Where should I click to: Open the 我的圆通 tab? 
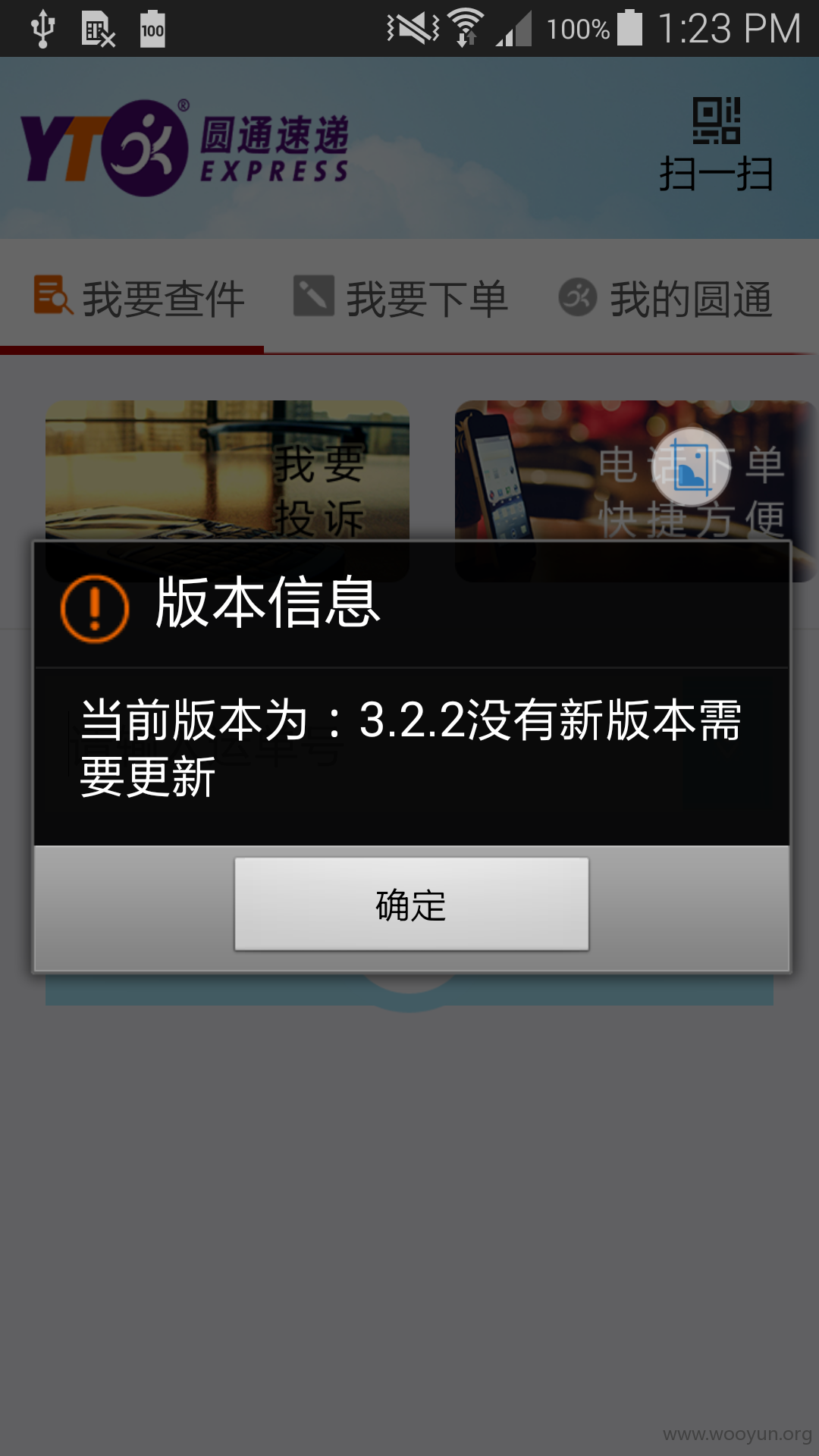[666, 299]
